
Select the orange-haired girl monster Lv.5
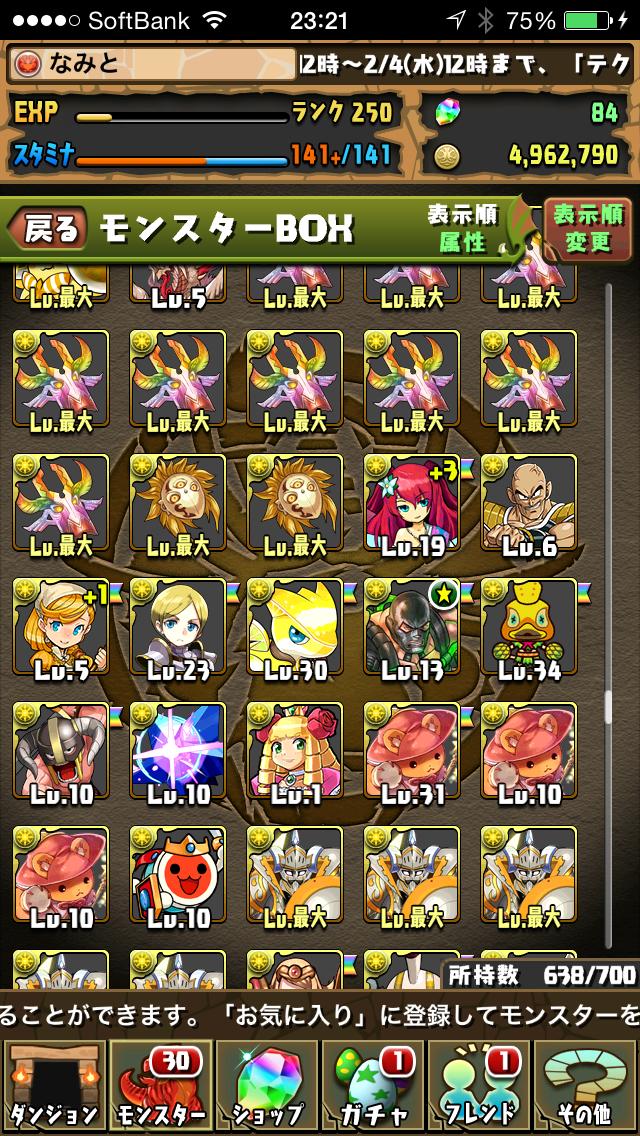pyautogui.click(x=61, y=629)
